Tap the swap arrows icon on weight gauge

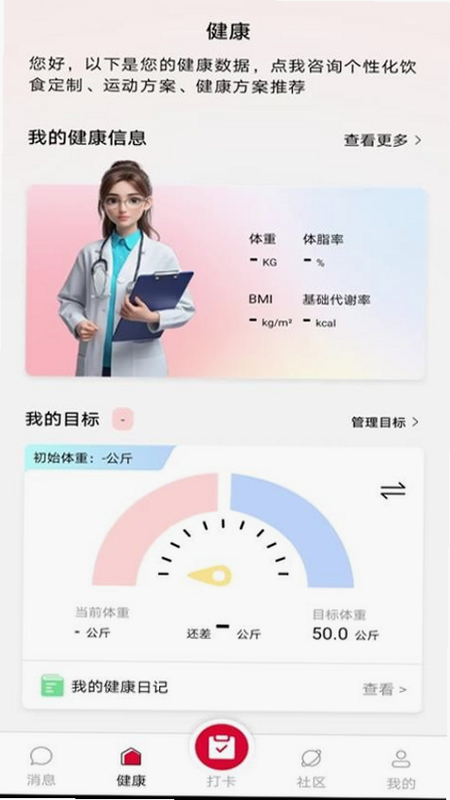click(392, 491)
